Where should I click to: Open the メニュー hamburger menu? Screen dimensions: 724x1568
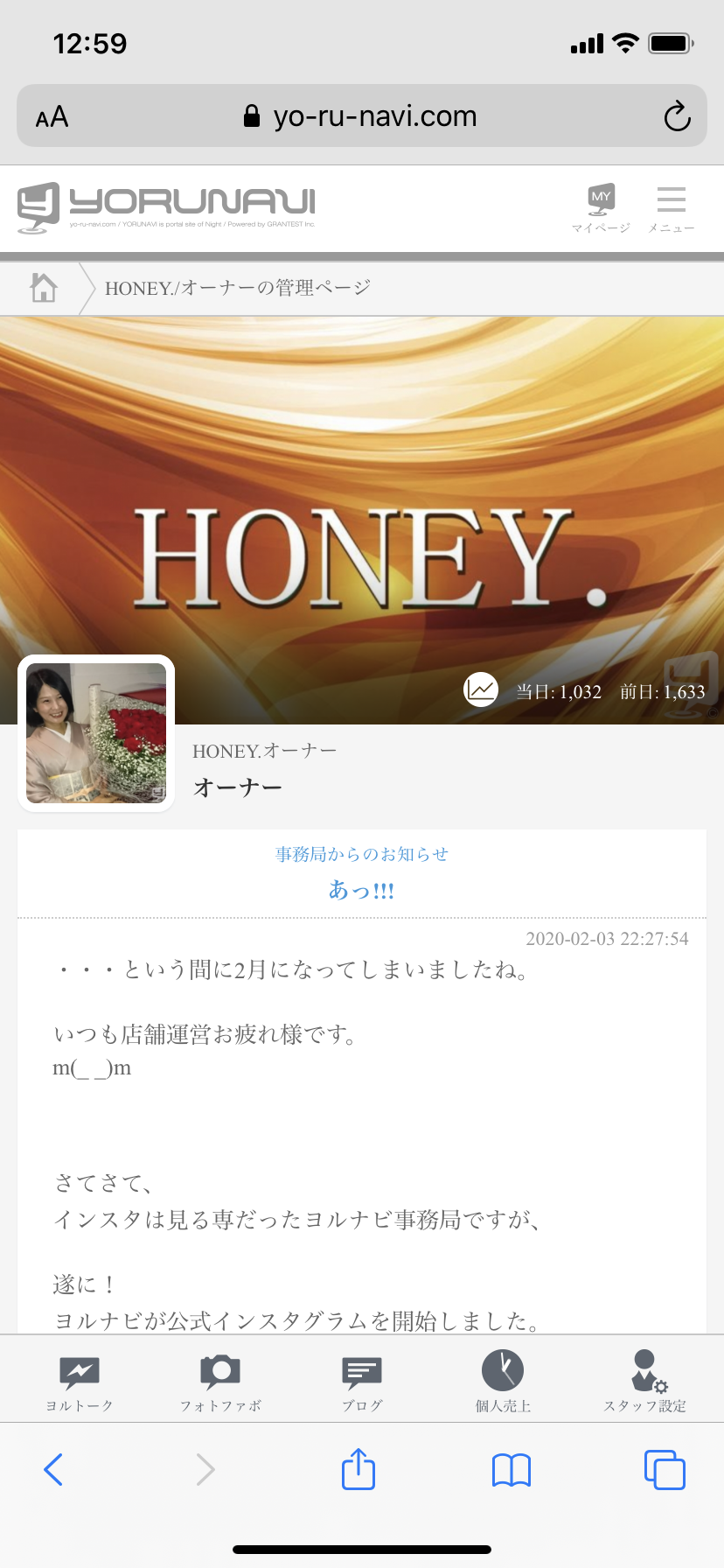pyautogui.click(x=672, y=208)
